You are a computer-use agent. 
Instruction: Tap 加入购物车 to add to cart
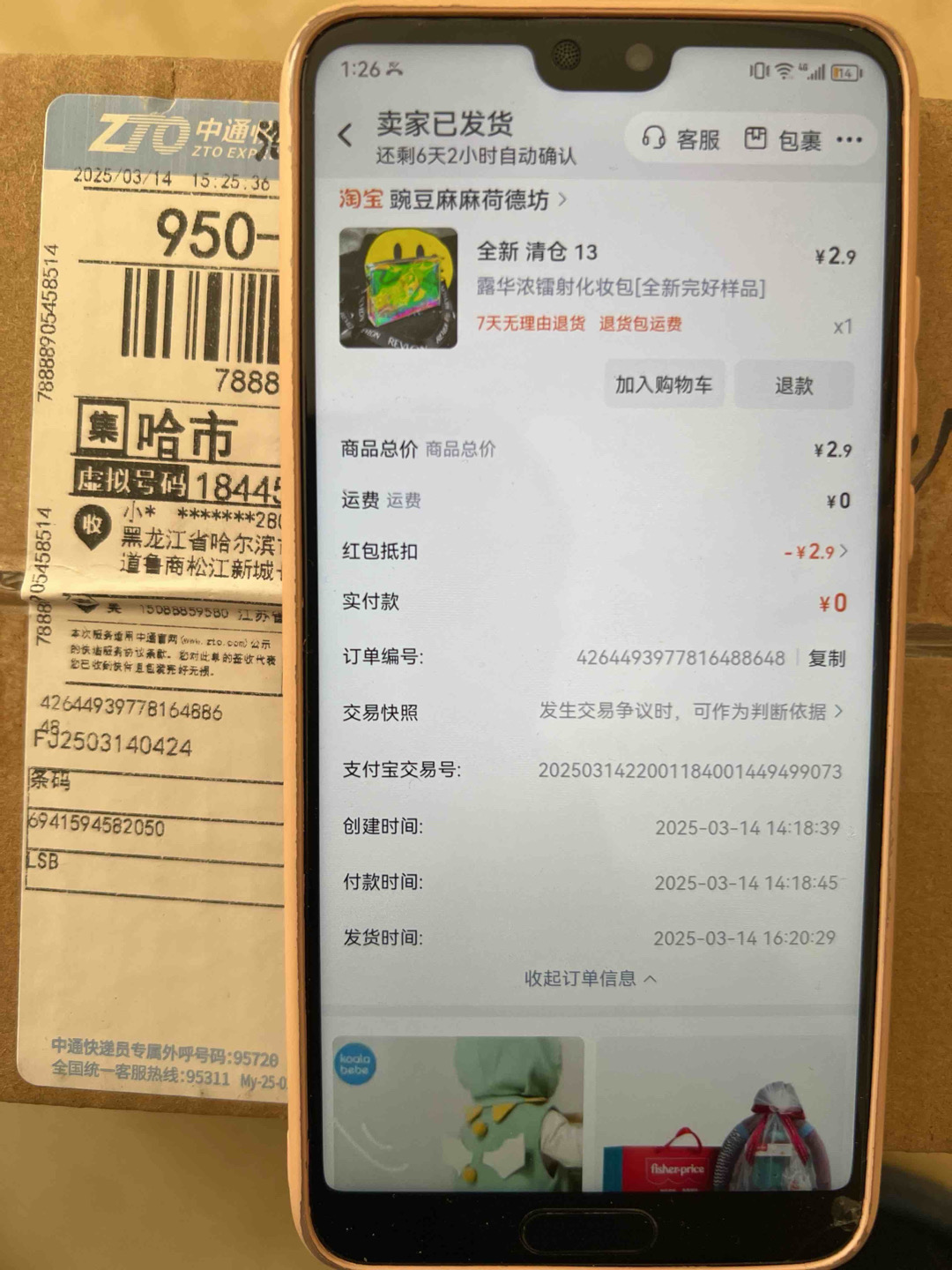[x=663, y=385]
